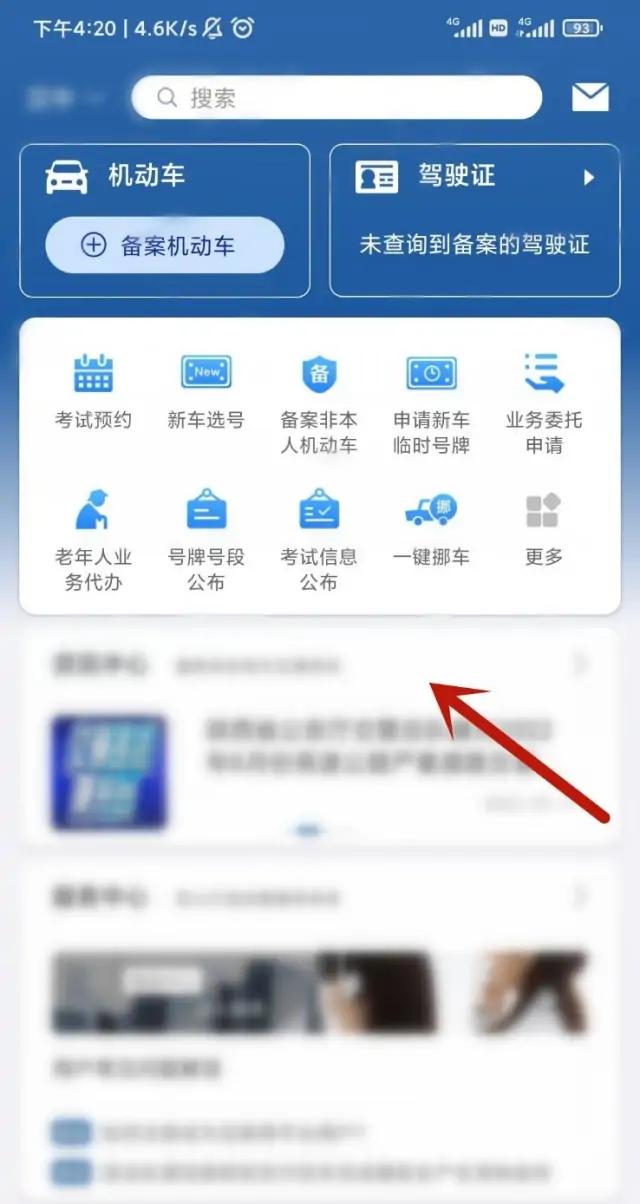Select 新车选号
The width and height of the screenshot is (640, 1204).
pyautogui.click(x=206, y=392)
